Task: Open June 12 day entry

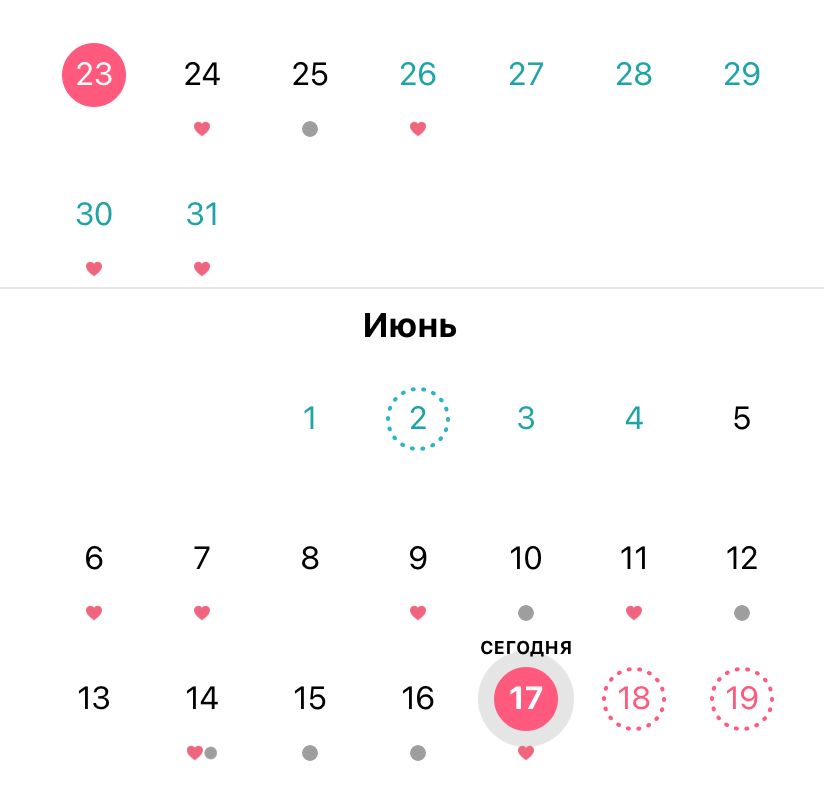Action: (742, 558)
